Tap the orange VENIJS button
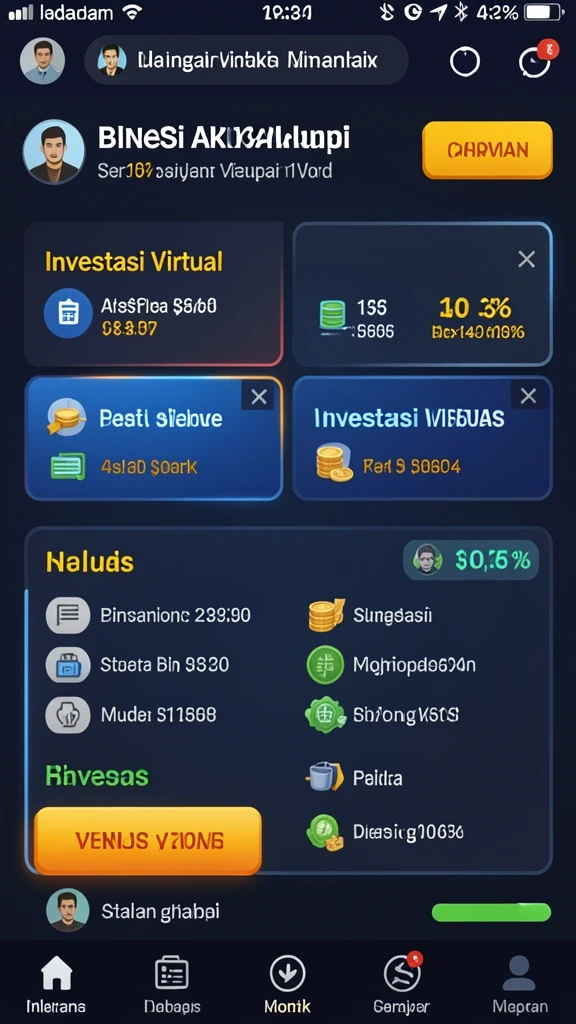 [148, 840]
